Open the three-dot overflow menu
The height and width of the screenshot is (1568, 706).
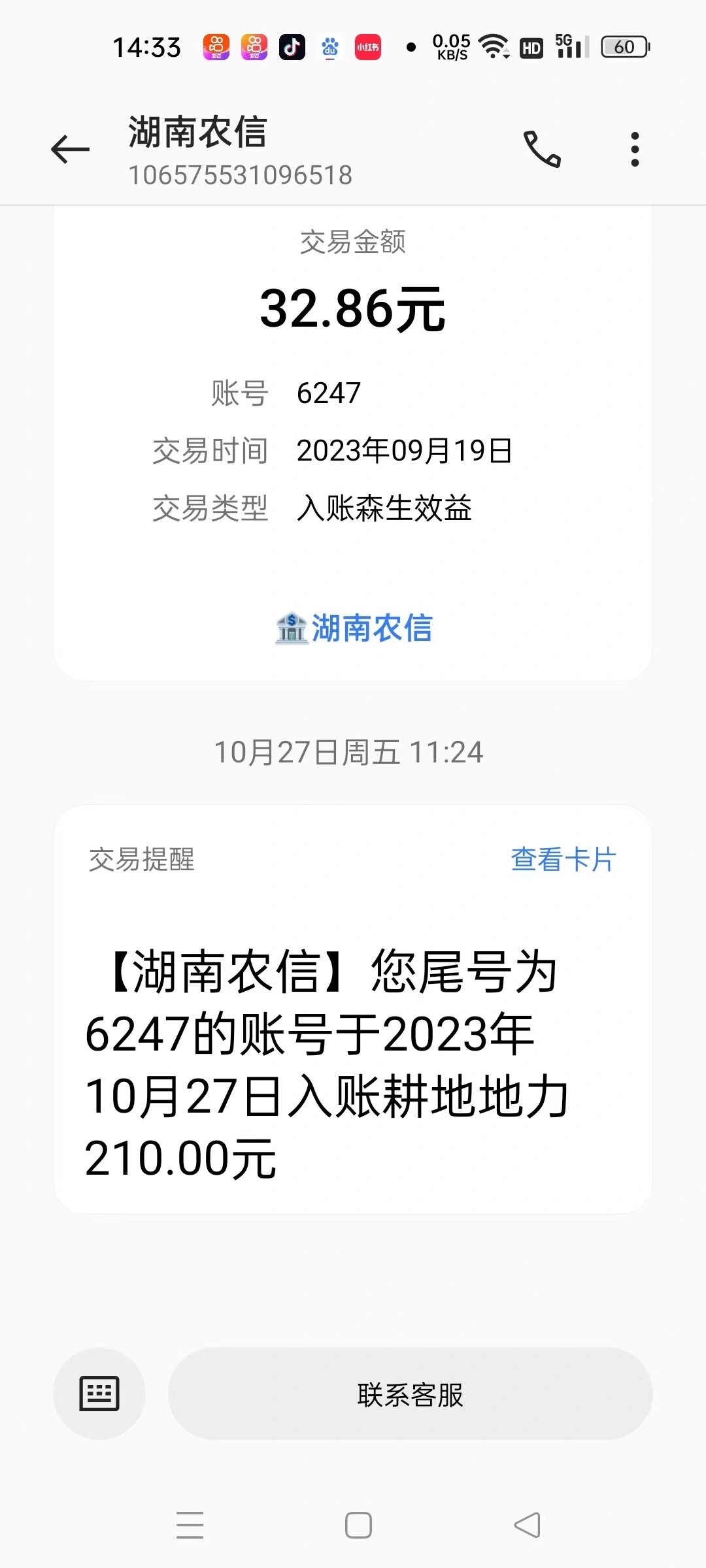633,149
